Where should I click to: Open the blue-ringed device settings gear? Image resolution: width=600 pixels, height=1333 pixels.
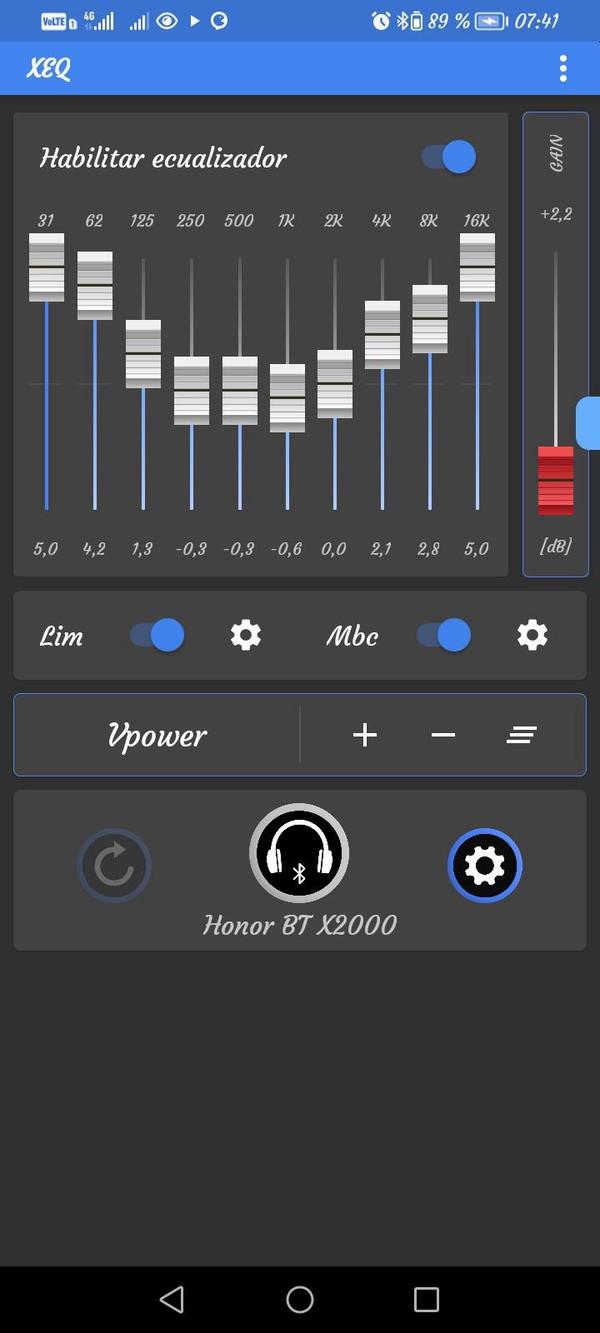485,865
